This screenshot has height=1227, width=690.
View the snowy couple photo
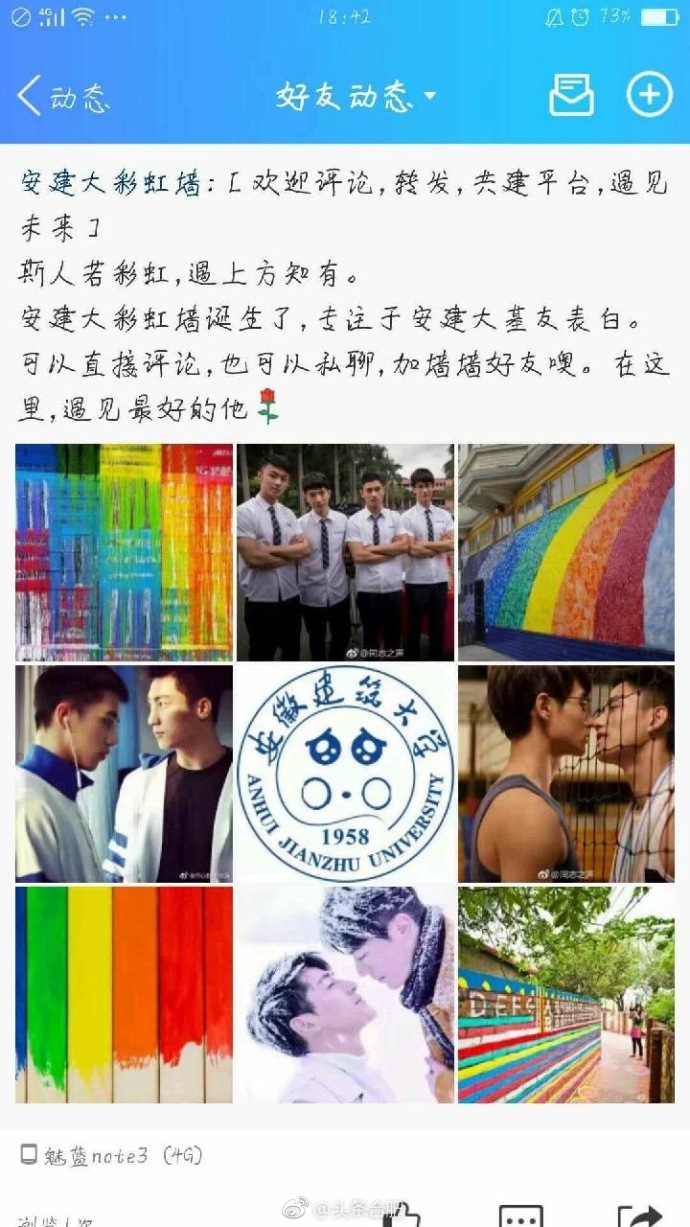(x=345, y=994)
